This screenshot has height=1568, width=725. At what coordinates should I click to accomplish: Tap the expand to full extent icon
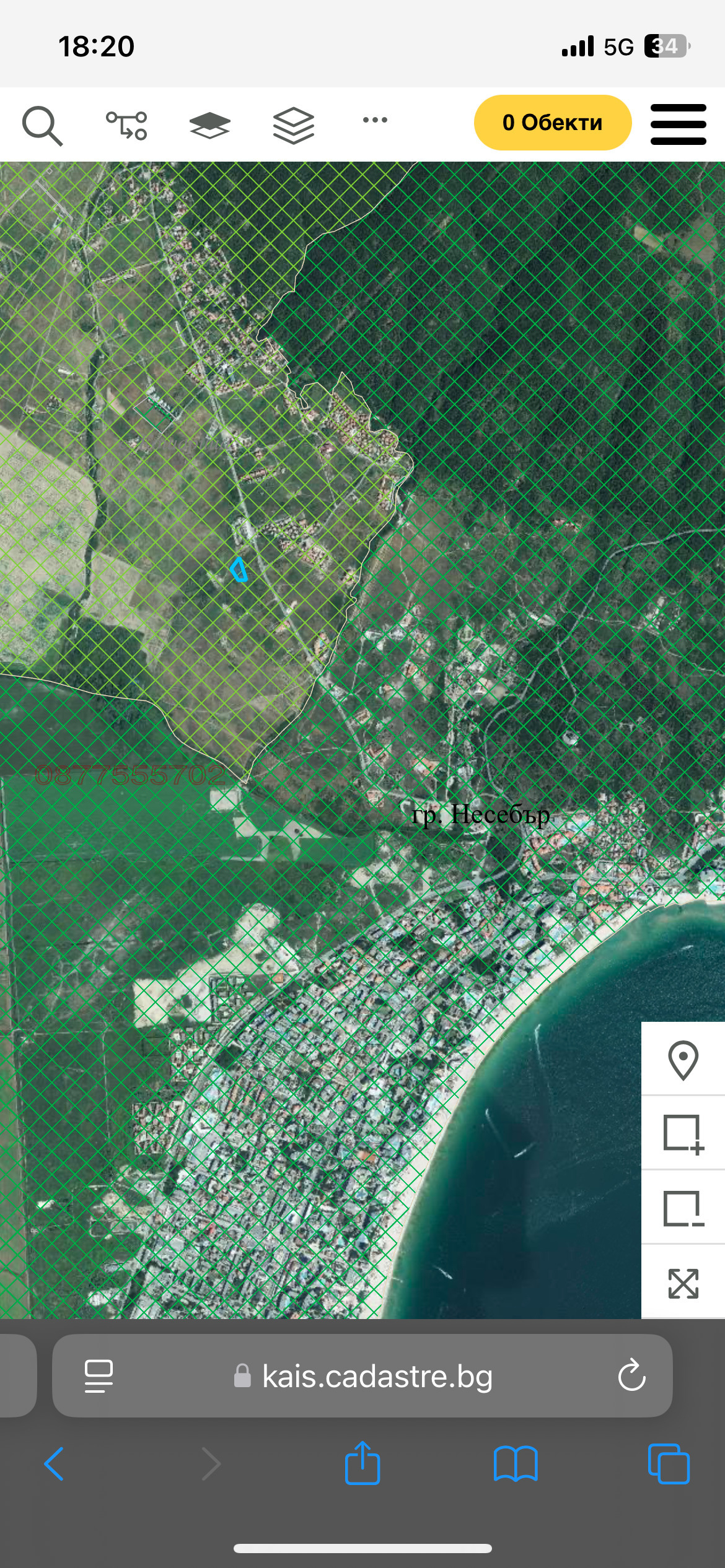[683, 1283]
